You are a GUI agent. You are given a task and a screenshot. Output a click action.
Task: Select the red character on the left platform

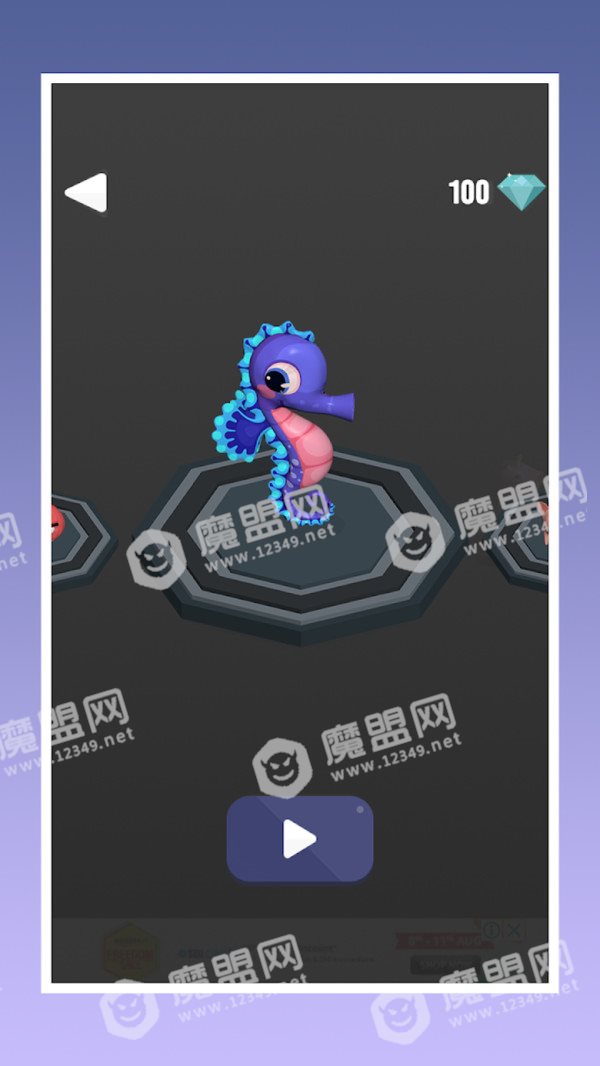[58, 523]
